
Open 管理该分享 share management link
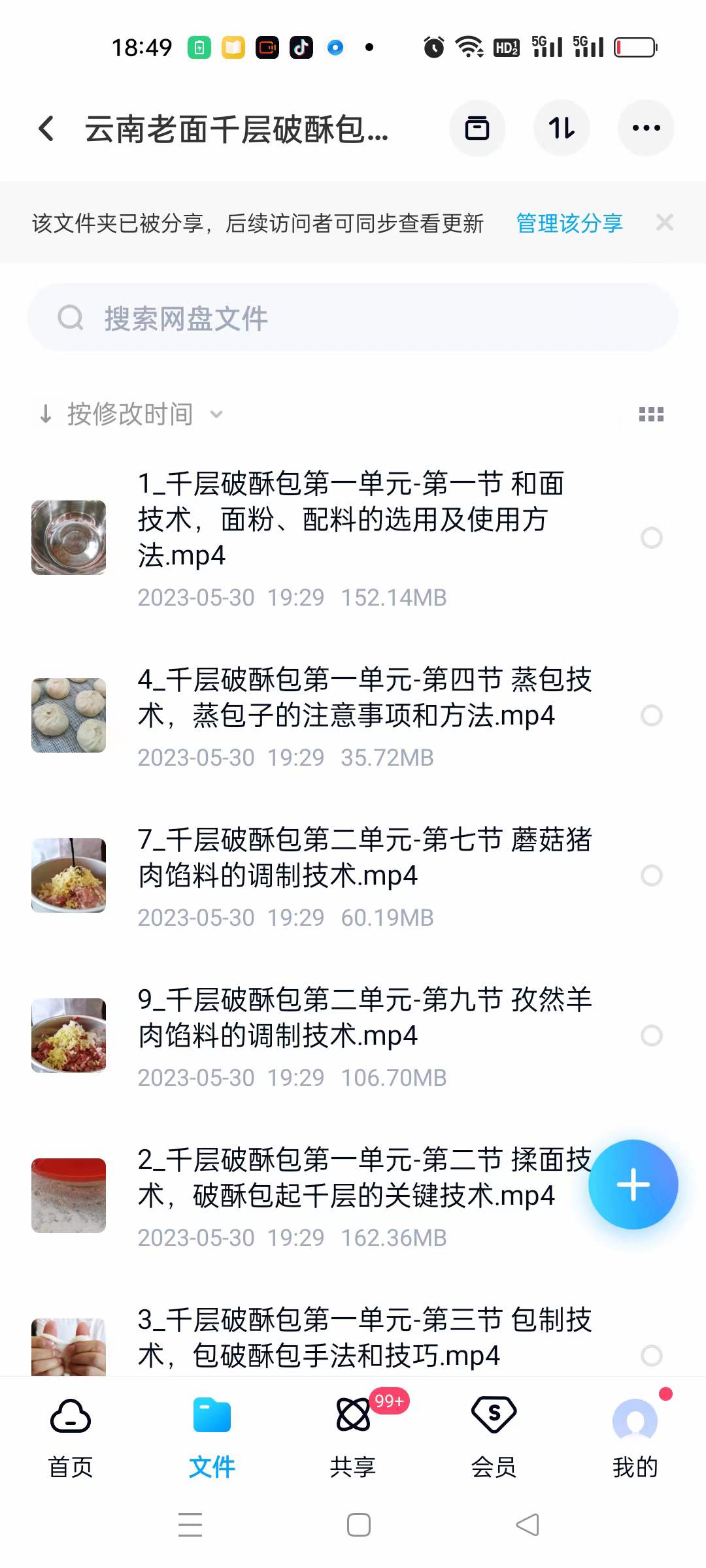(x=569, y=223)
